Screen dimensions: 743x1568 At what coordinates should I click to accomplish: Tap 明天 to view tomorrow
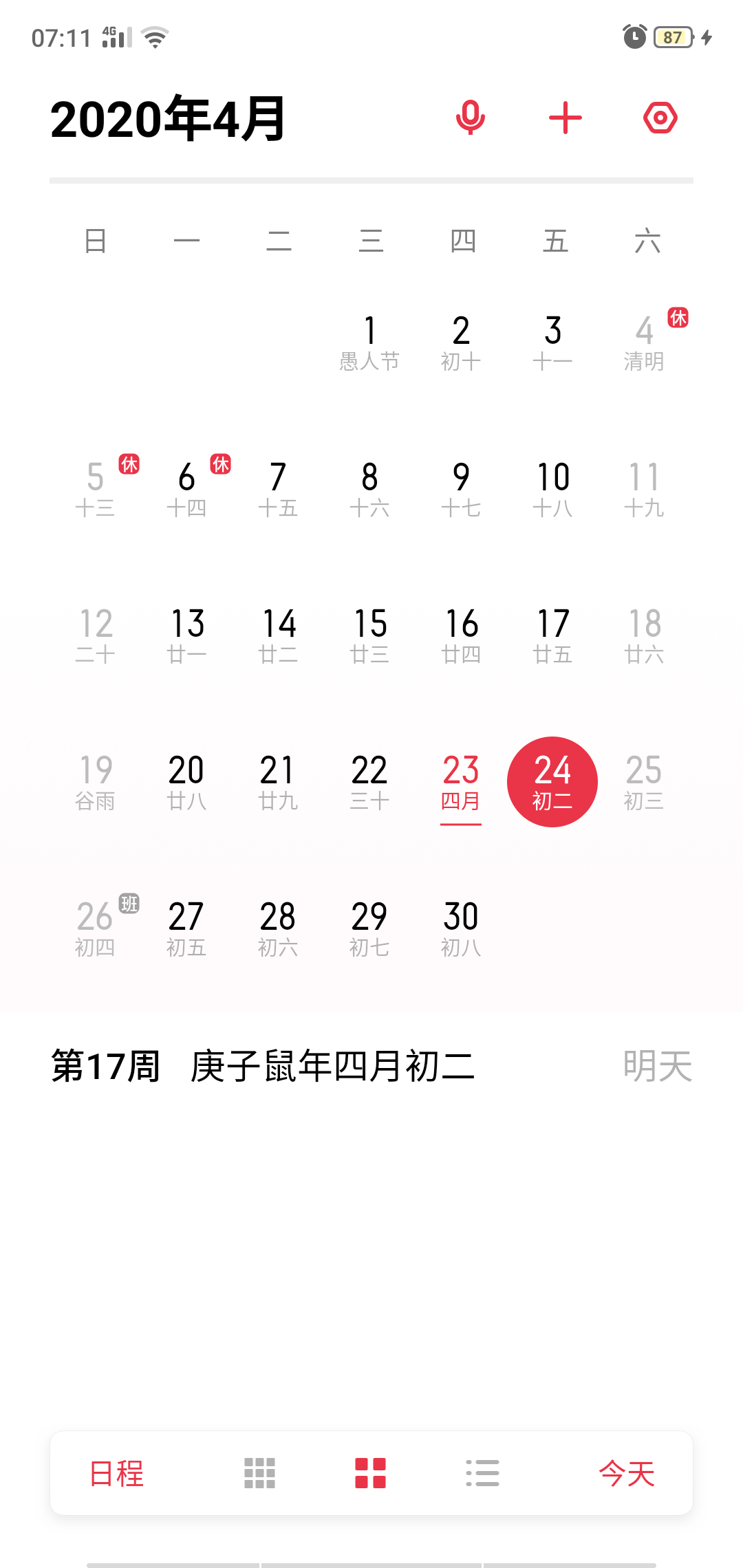click(x=657, y=1066)
